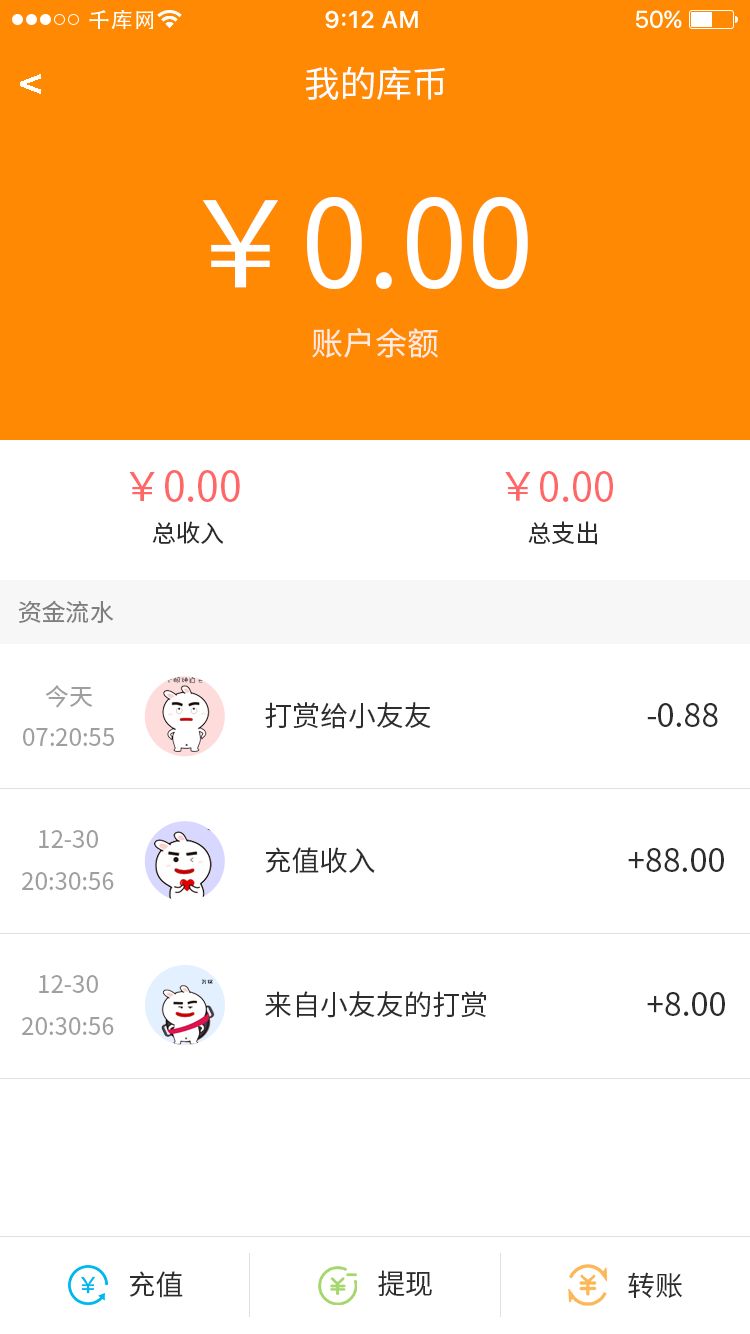Select 转账 to transfer money
This screenshot has width=750, height=1334.
click(x=625, y=1285)
